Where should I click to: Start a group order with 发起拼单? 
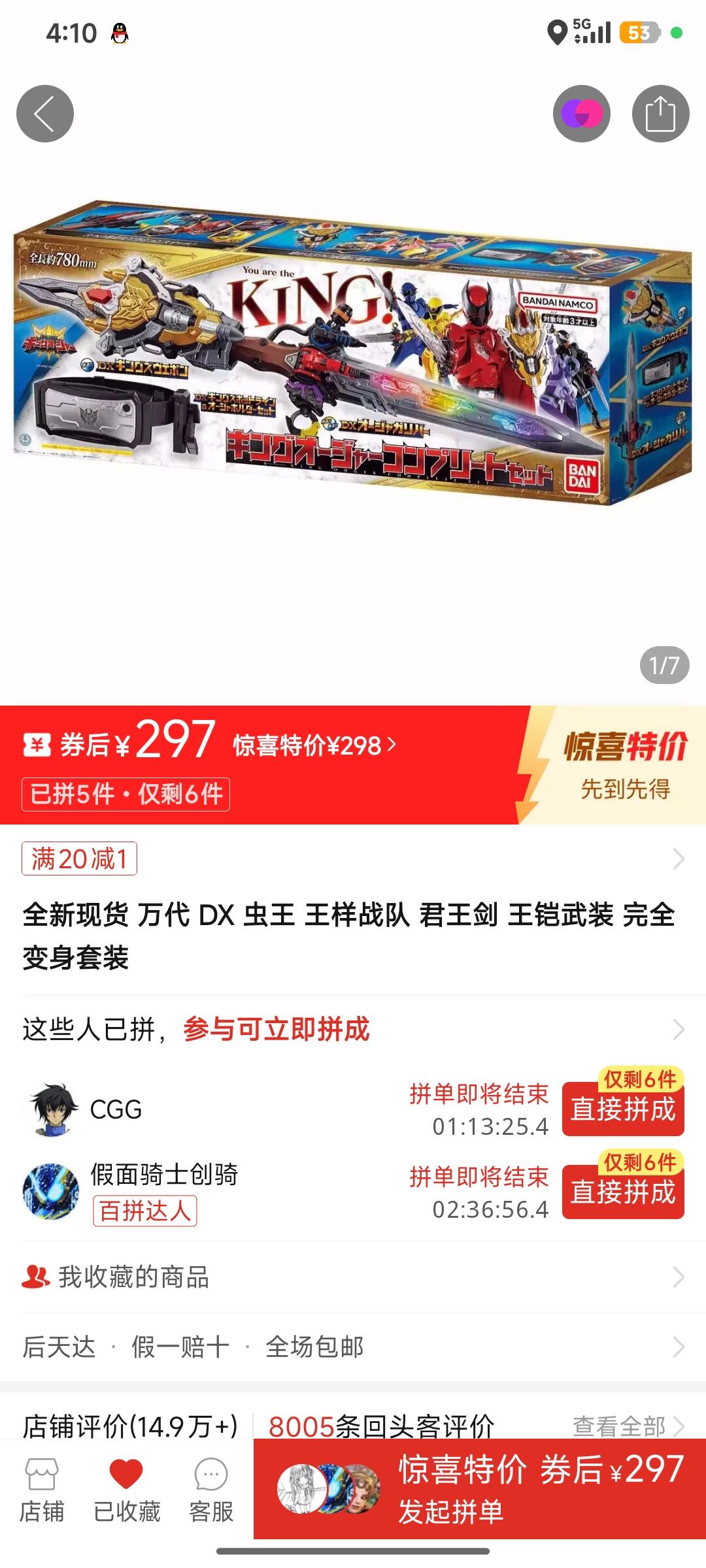(480, 1490)
